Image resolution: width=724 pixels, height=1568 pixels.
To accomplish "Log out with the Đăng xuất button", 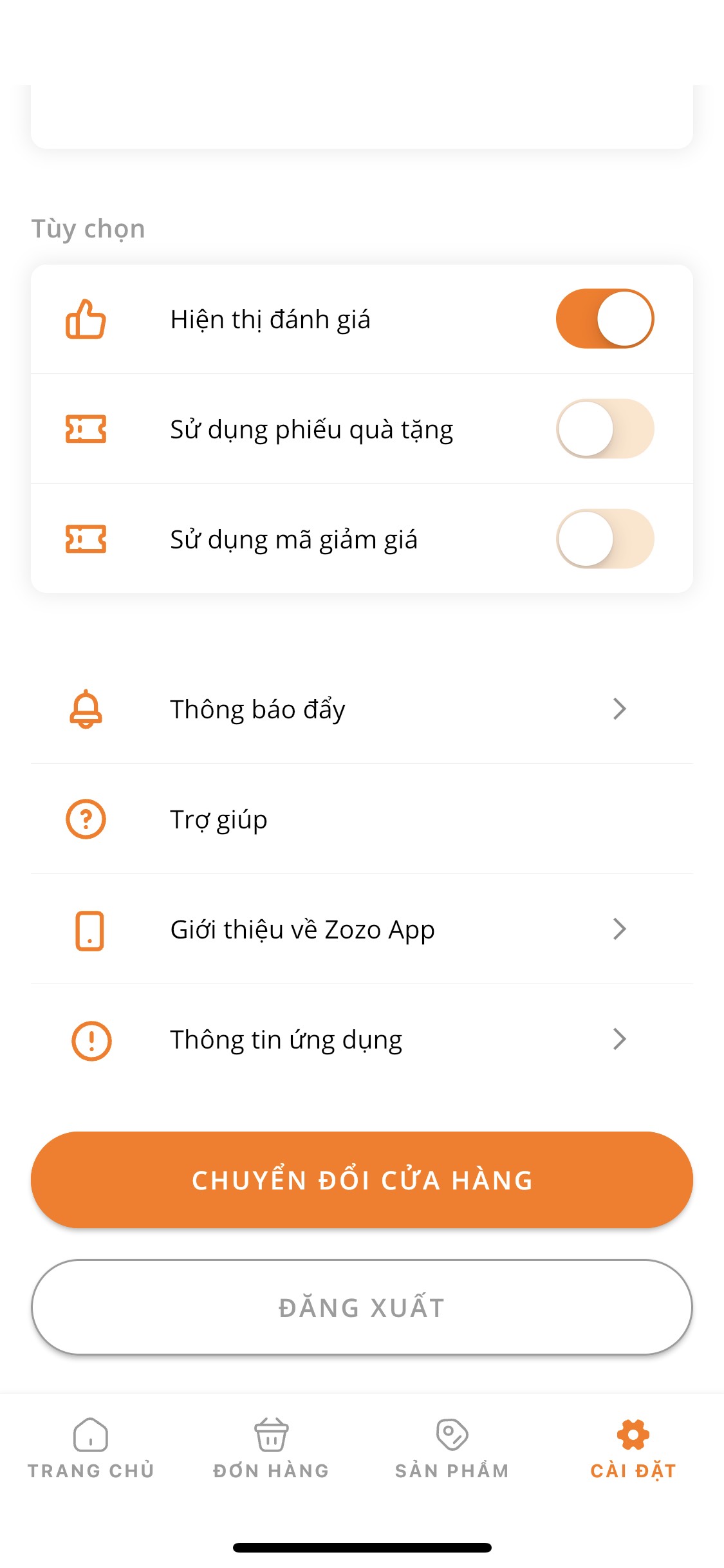I will [x=362, y=1307].
